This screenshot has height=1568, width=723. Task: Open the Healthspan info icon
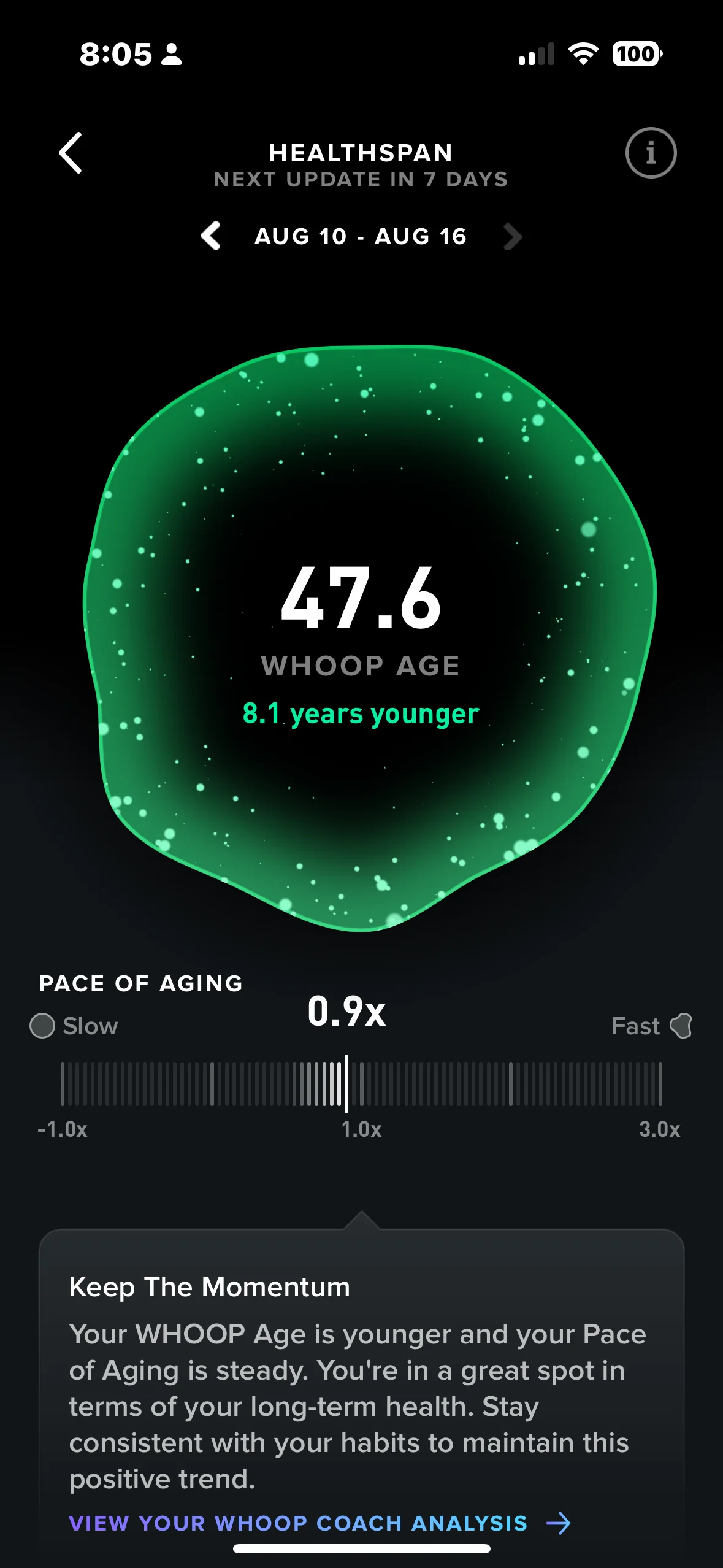[651, 153]
